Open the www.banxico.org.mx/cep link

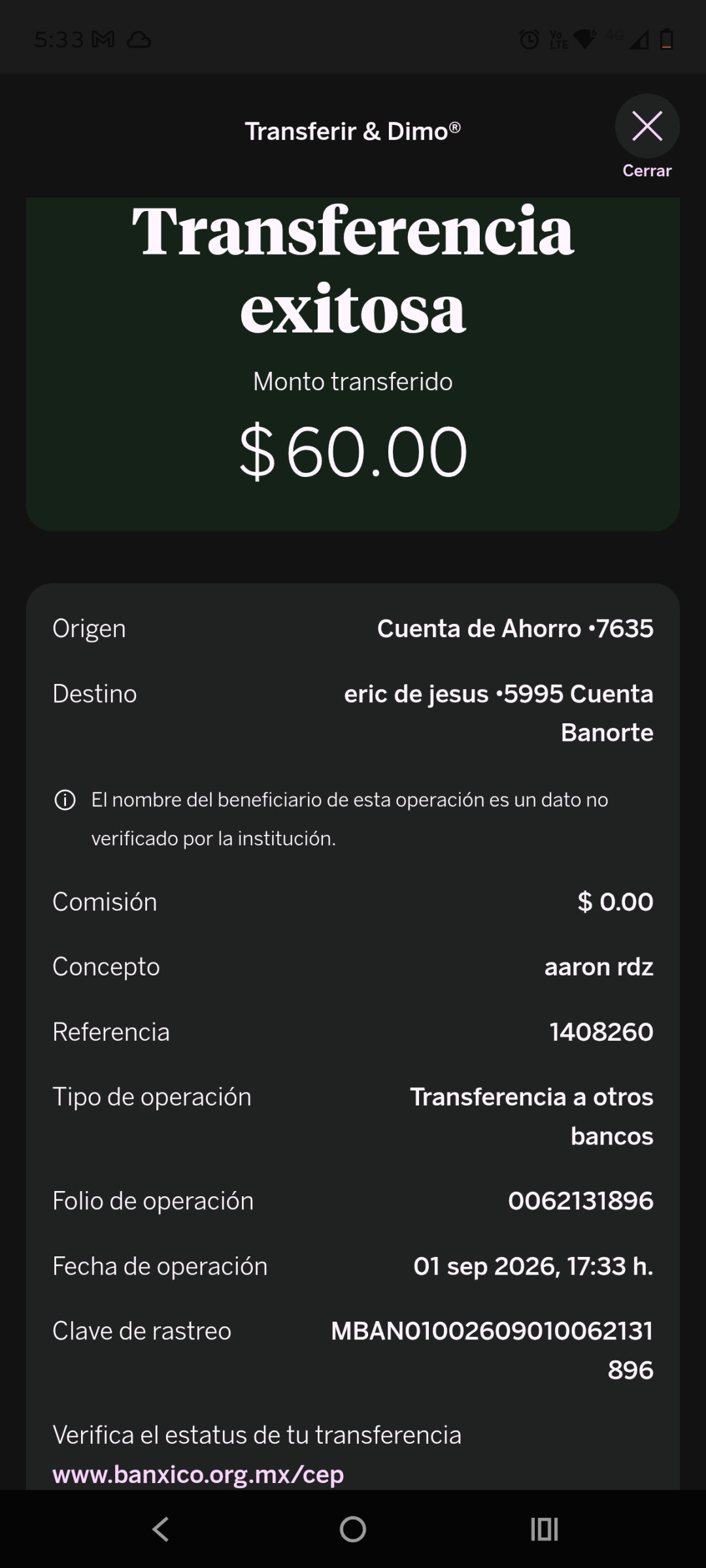(x=198, y=1474)
